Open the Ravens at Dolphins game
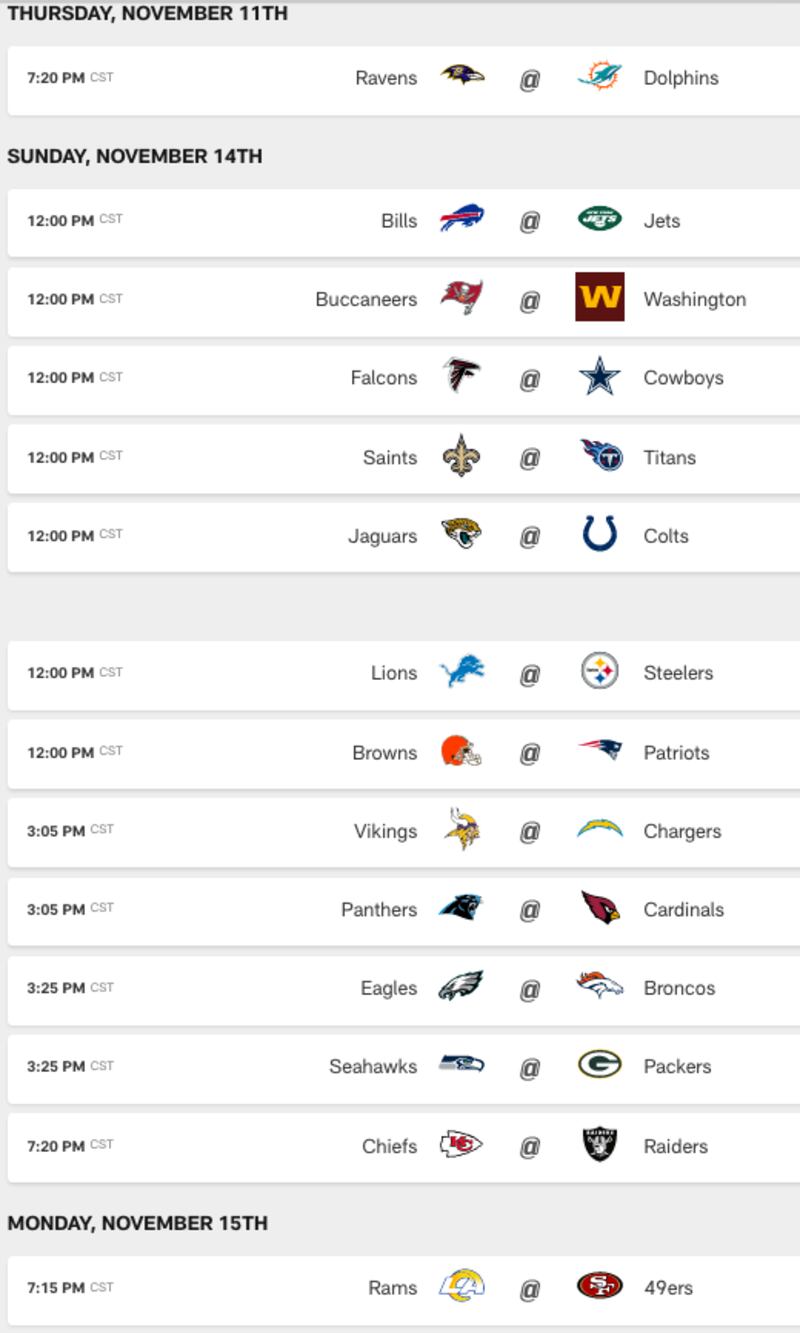The image size is (800, 1333). pyautogui.click(x=404, y=79)
